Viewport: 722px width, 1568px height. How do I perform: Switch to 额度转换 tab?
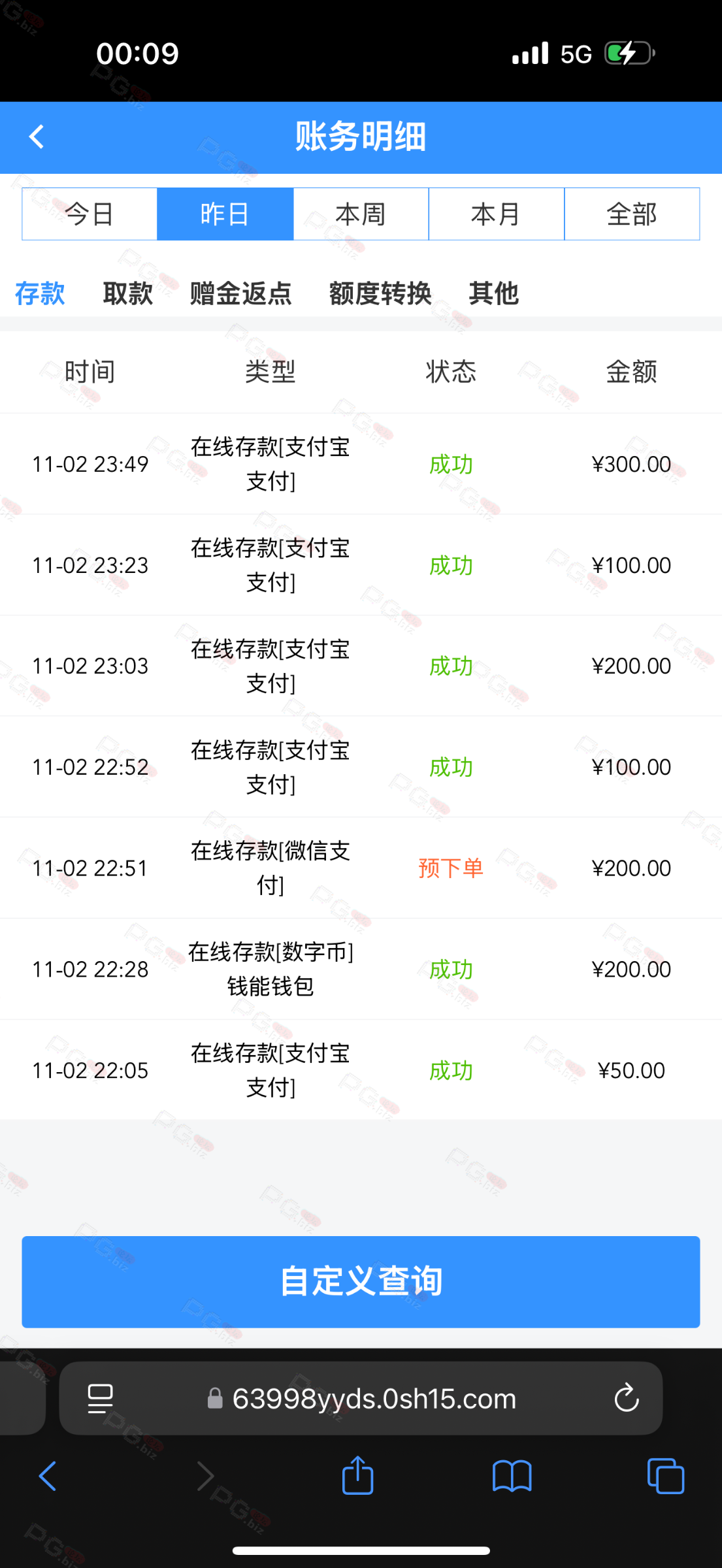point(380,293)
